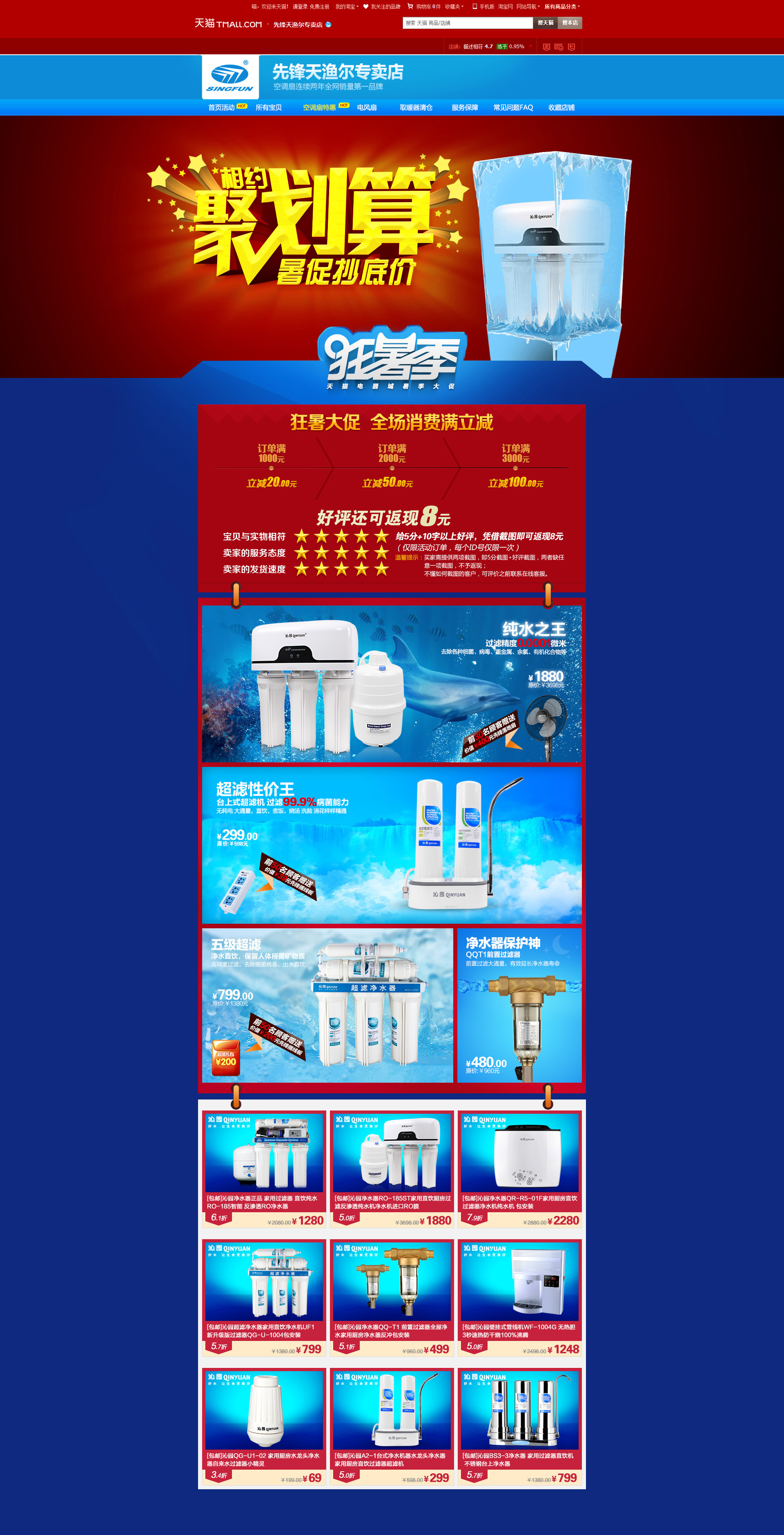The image size is (784, 1535).
Task: View the 常见问题FAQ page
Action: (x=513, y=107)
